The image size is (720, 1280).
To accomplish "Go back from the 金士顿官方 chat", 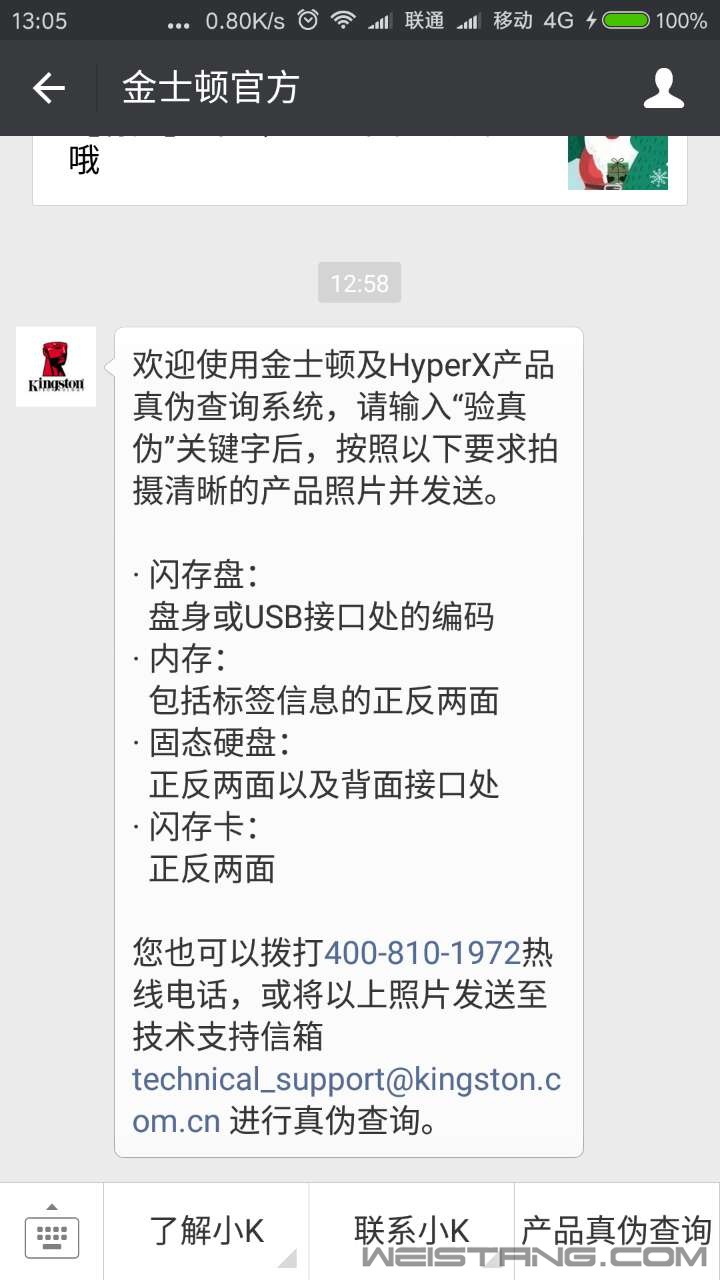I will [x=48, y=88].
